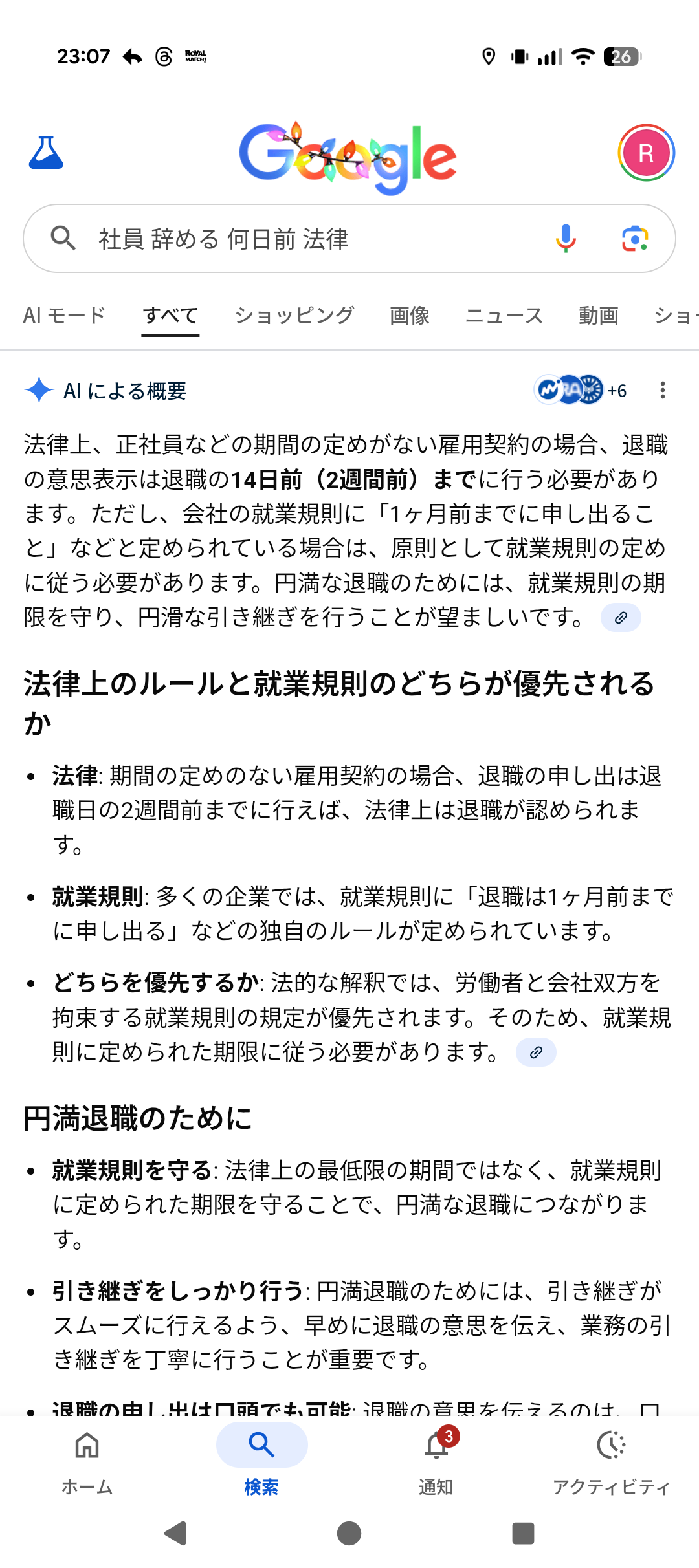Switch to the ショッピング tab
The height and width of the screenshot is (1568, 699).
pos(294,316)
